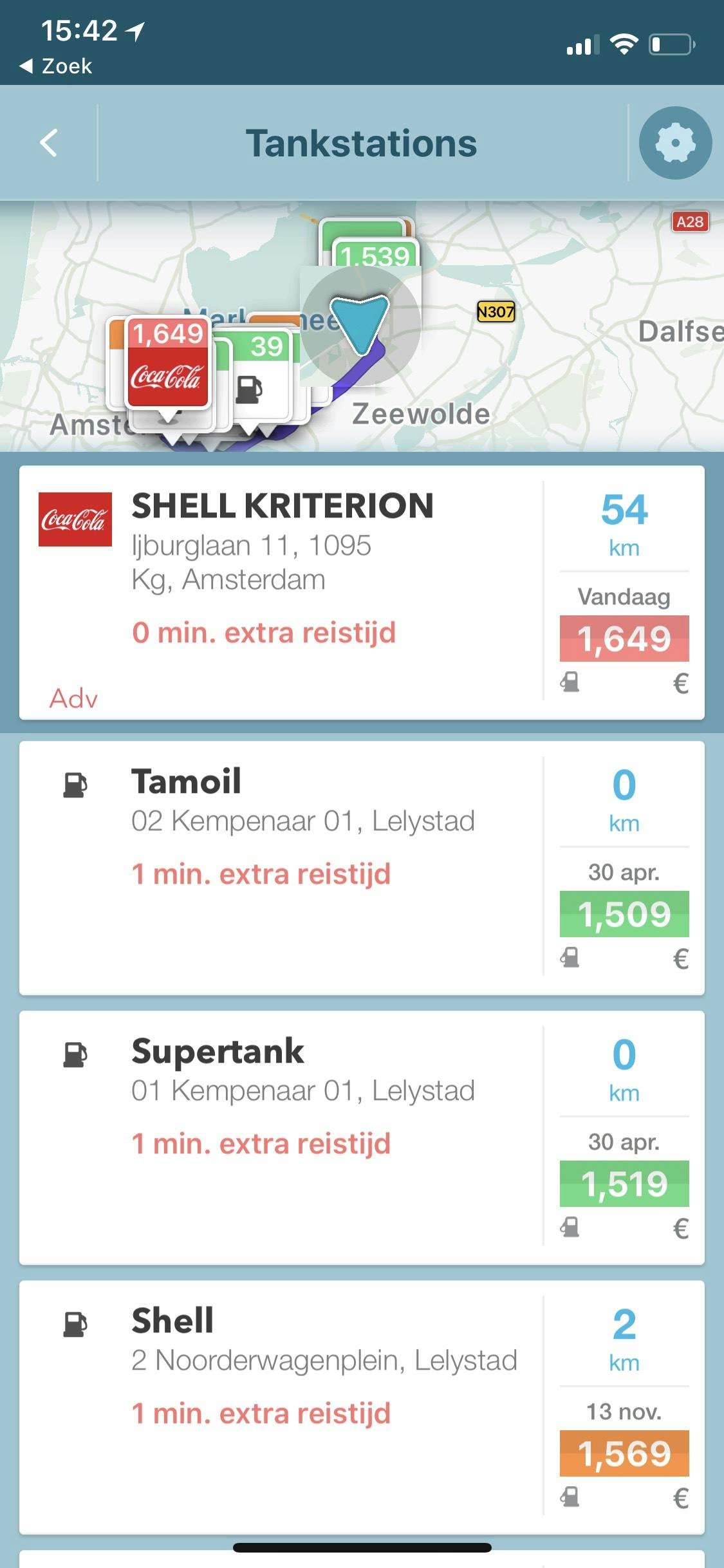Tap the 1,539 green price marker
The image size is (724, 1568).
tap(373, 256)
